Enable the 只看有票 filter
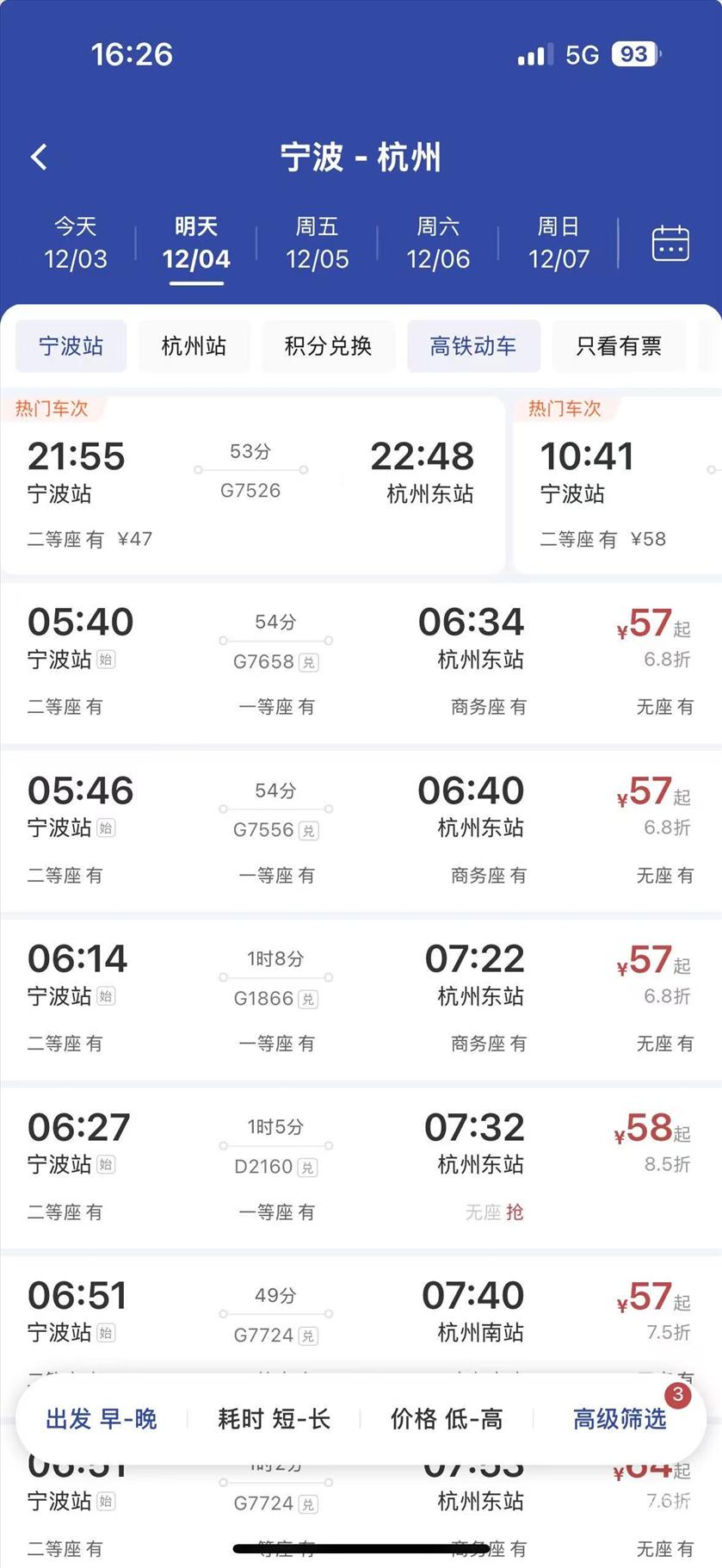Screen dimensions: 722x1568 [x=619, y=346]
